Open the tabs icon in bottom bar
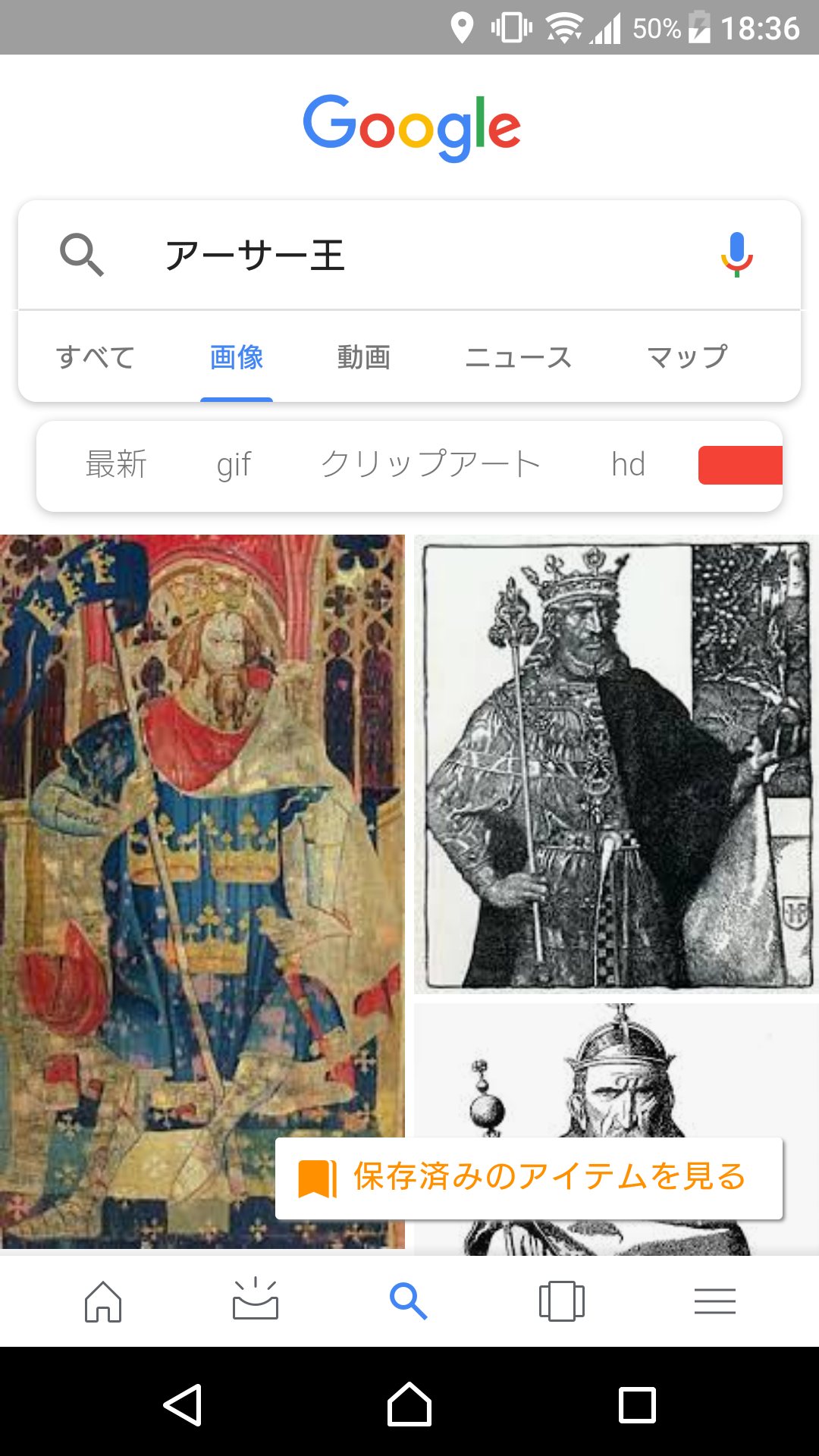The image size is (819, 1456). coord(562,1301)
